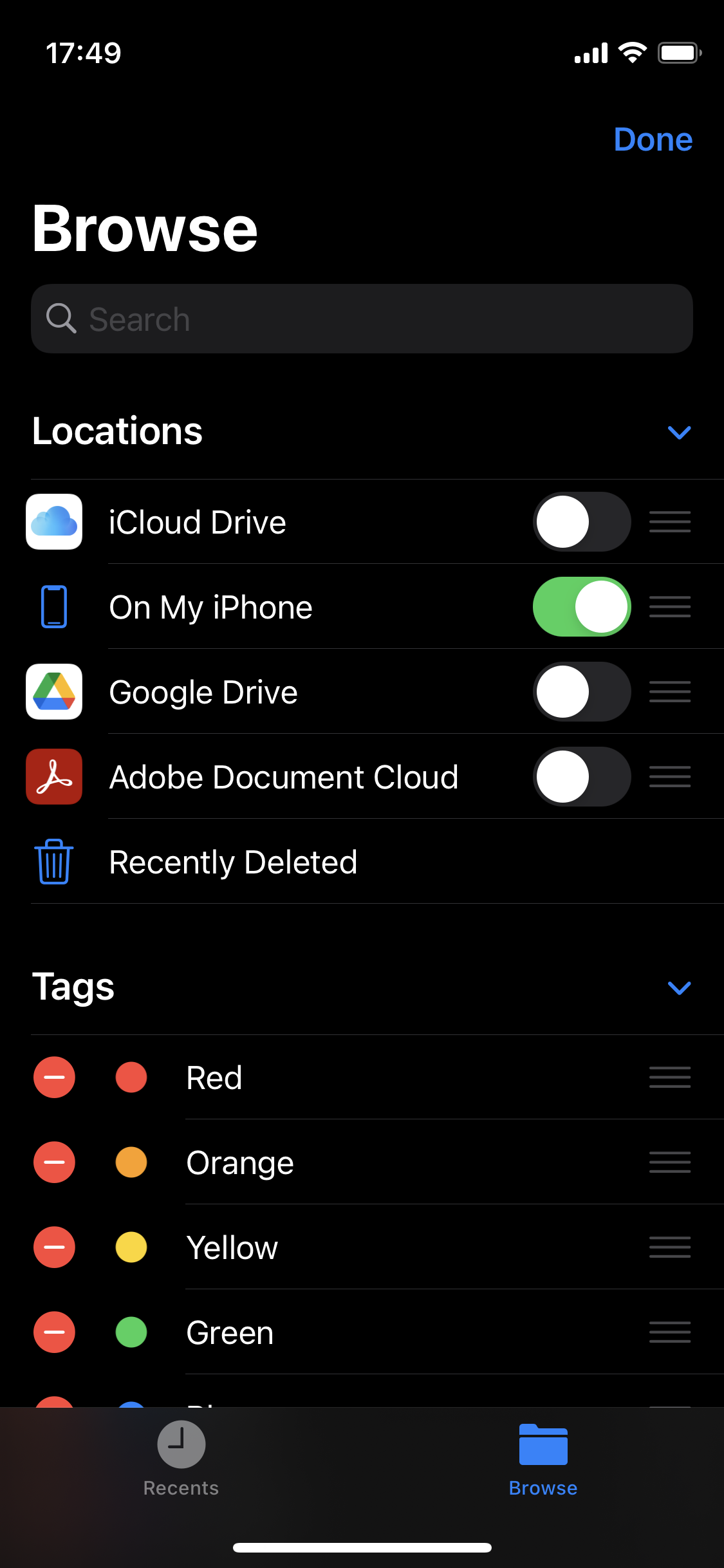Collapse the Locations section
The image size is (724, 1568).
(x=679, y=432)
